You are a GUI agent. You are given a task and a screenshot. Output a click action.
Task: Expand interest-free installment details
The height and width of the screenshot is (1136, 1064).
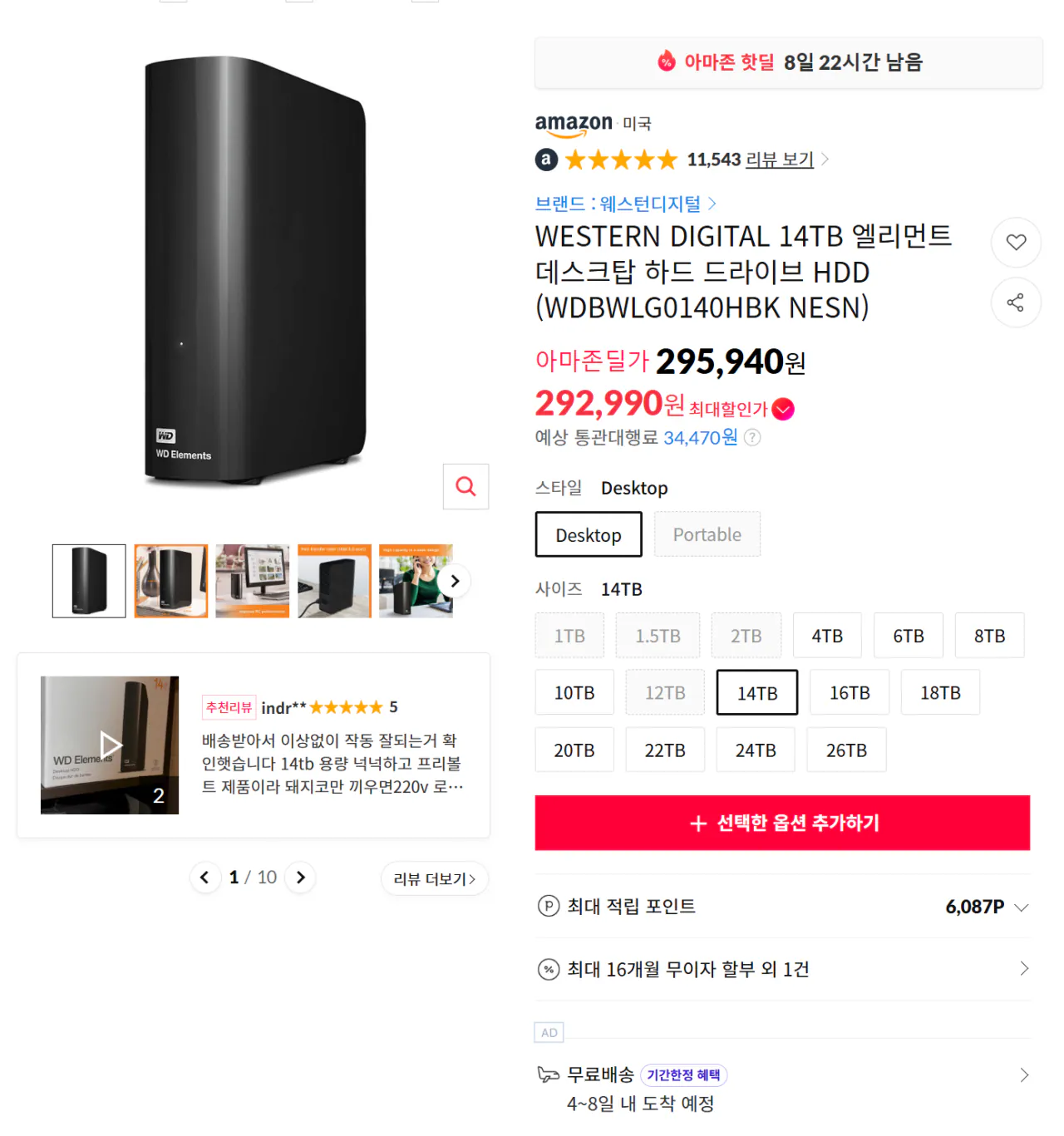tap(1024, 968)
